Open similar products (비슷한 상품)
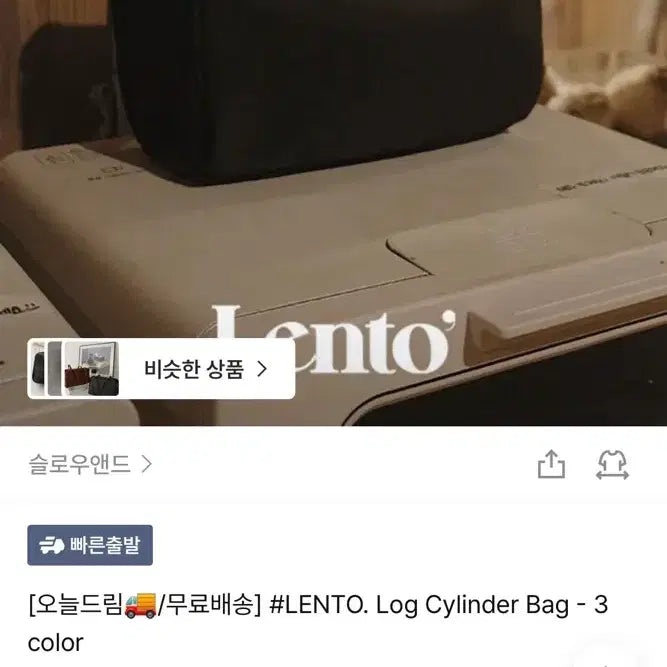Image resolution: width=667 pixels, height=667 pixels. (x=205, y=369)
